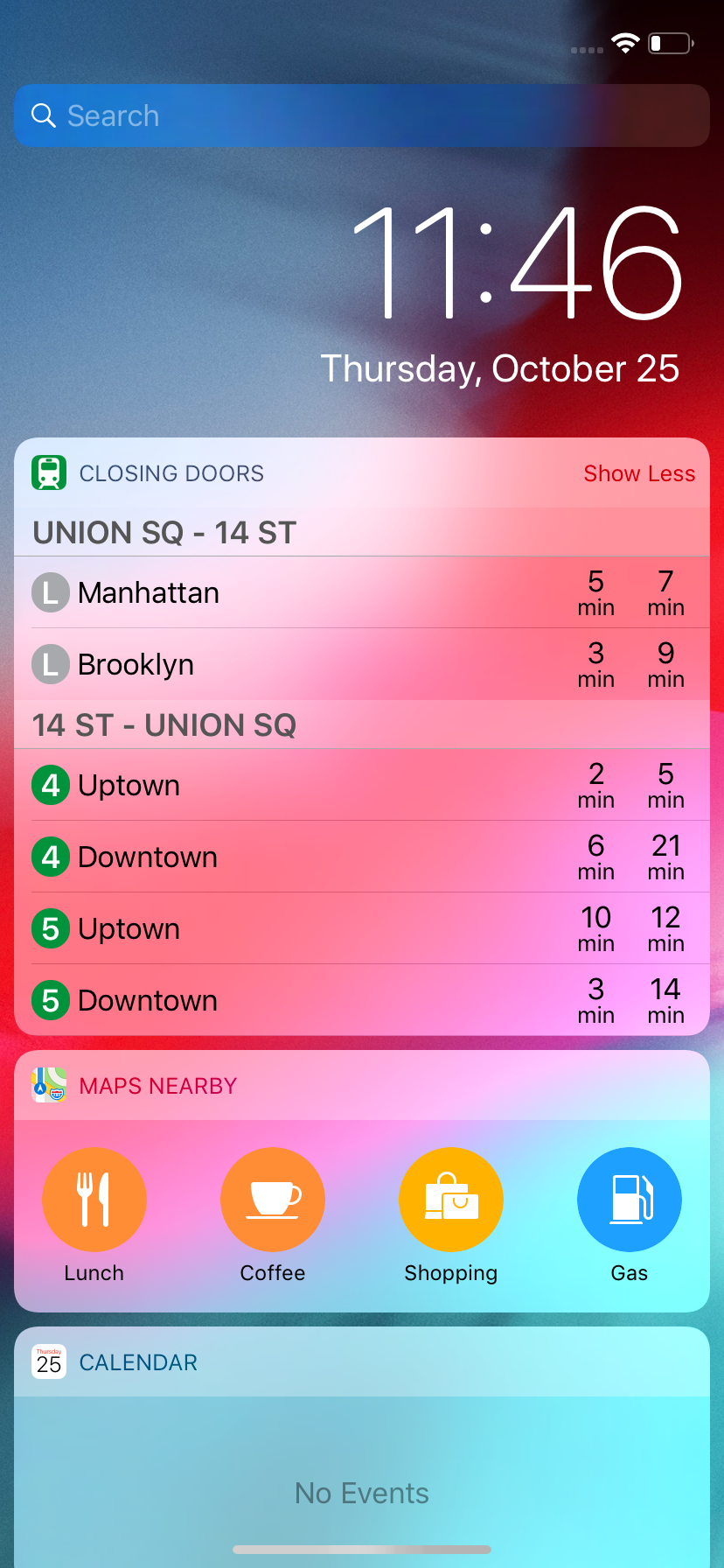Open the Calendar widget with No Events
Viewport: 724px width, 1568px height.
click(x=361, y=1492)
